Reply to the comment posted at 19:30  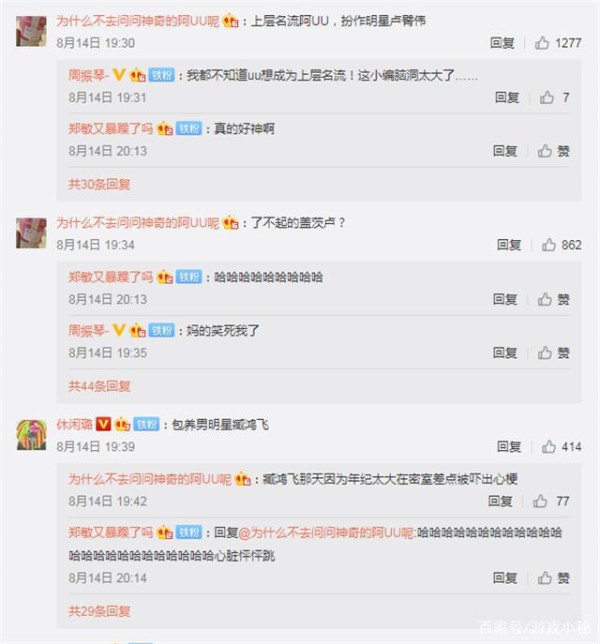(502, 43)
